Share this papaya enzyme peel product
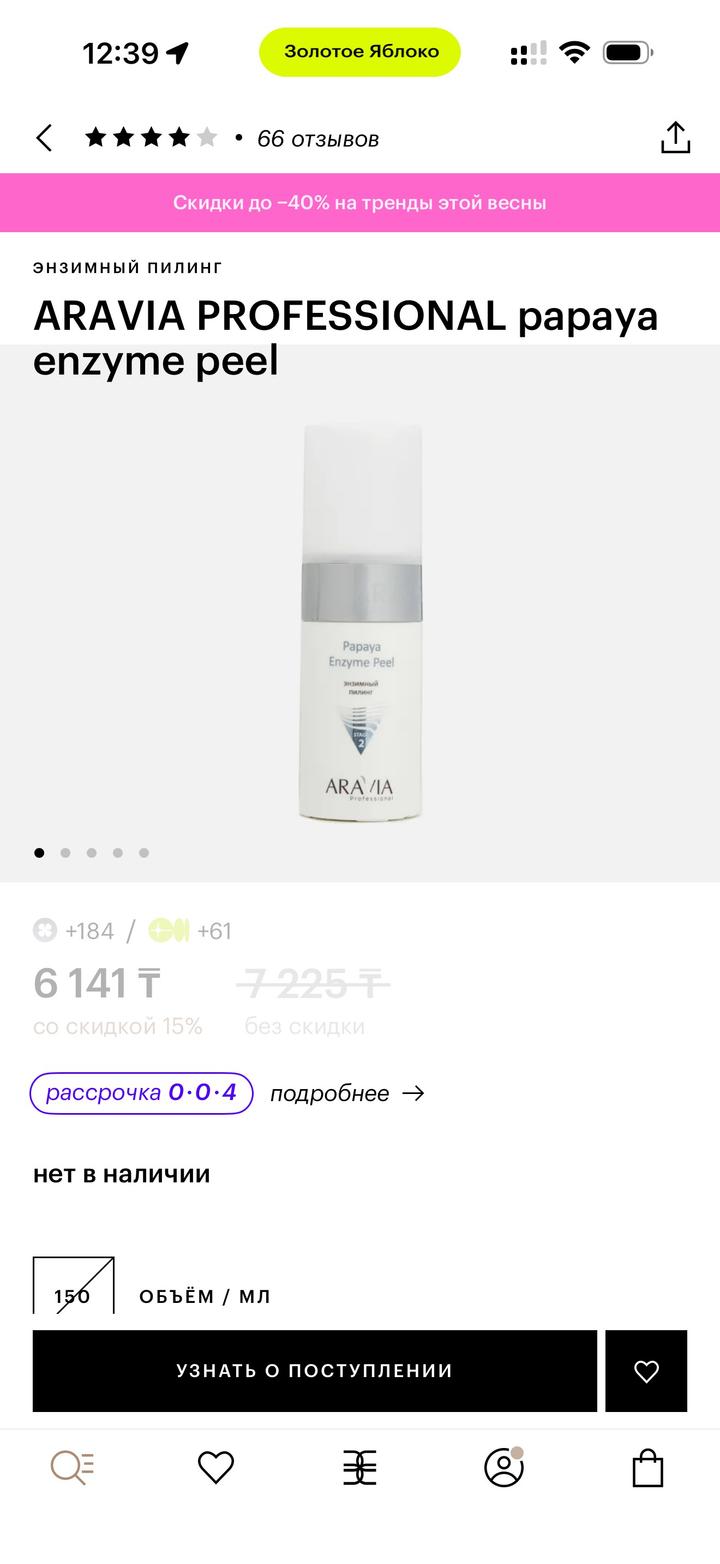The image size is (720, 1564). (675, 138)
